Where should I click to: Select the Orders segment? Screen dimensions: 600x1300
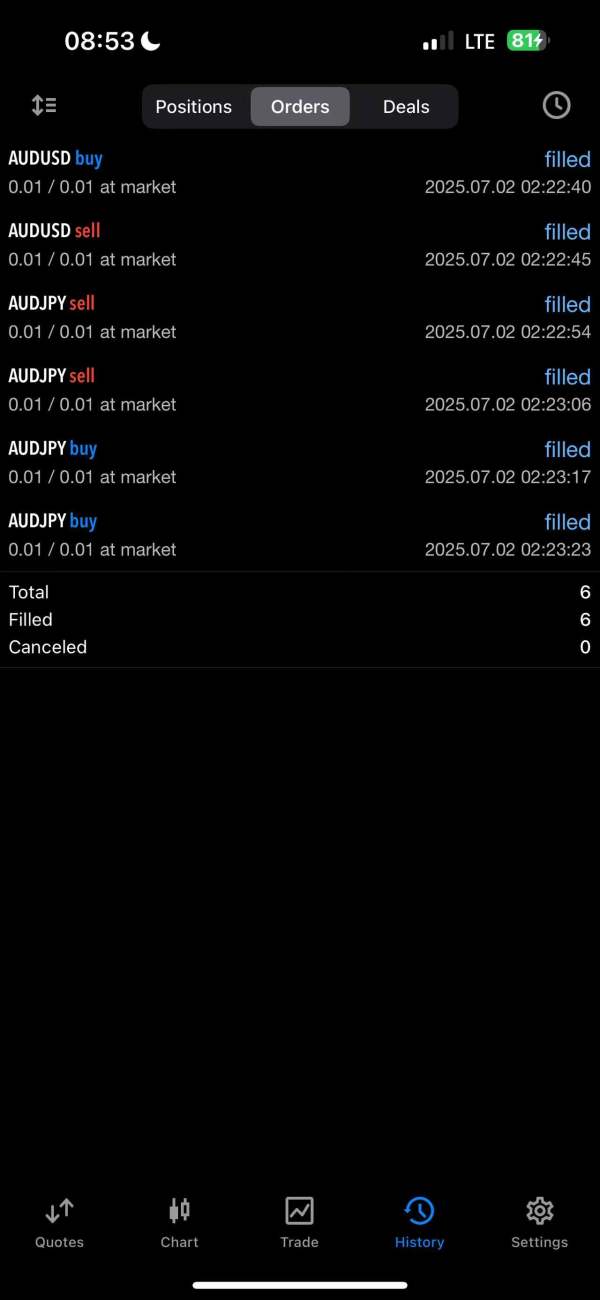click(x=300, y=107)
